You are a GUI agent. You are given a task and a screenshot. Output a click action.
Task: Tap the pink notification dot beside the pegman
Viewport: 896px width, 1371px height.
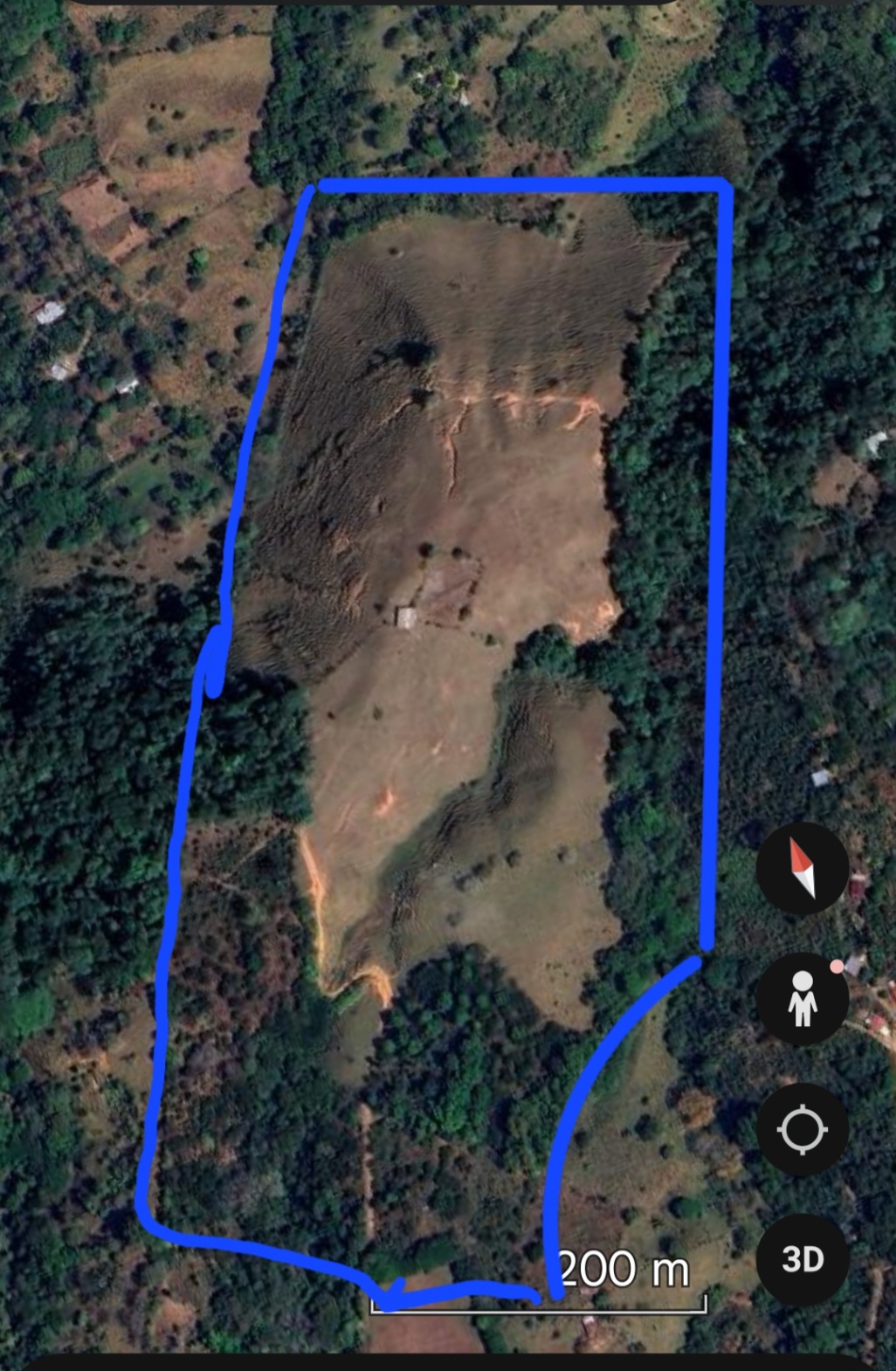[x=837, y=965]
